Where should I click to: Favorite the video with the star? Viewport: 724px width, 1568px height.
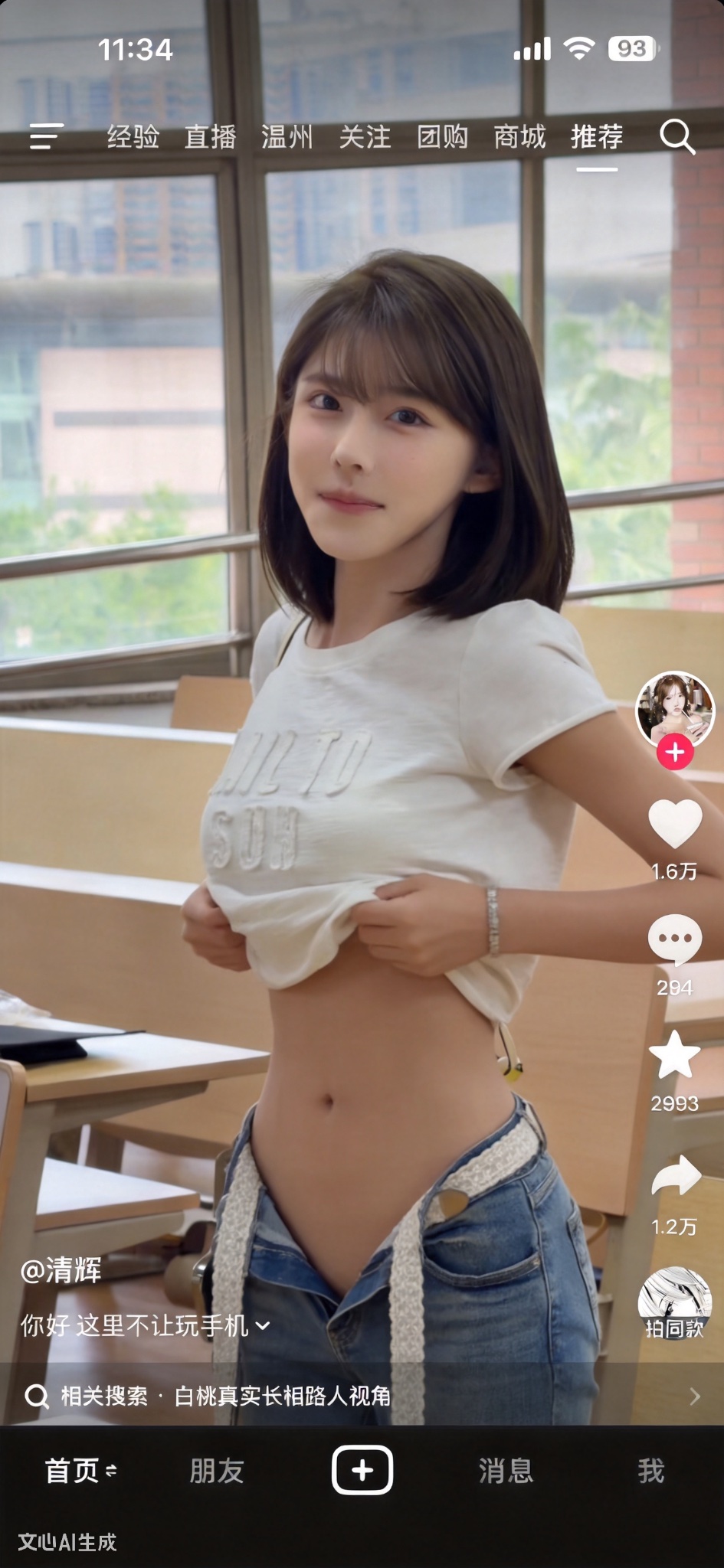(675, 1055)
